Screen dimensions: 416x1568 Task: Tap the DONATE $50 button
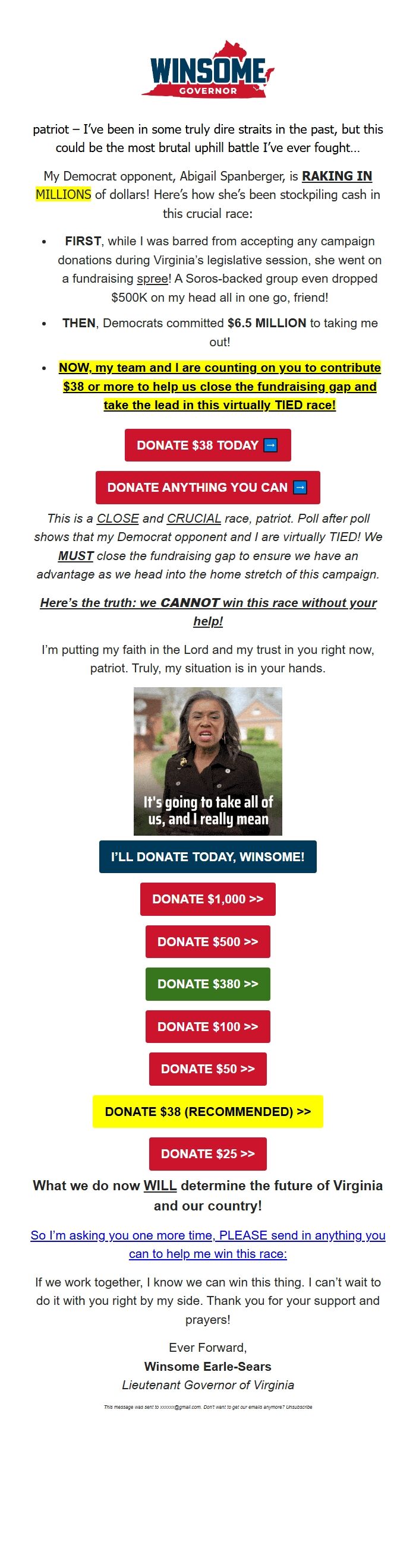pos(207,1069)
